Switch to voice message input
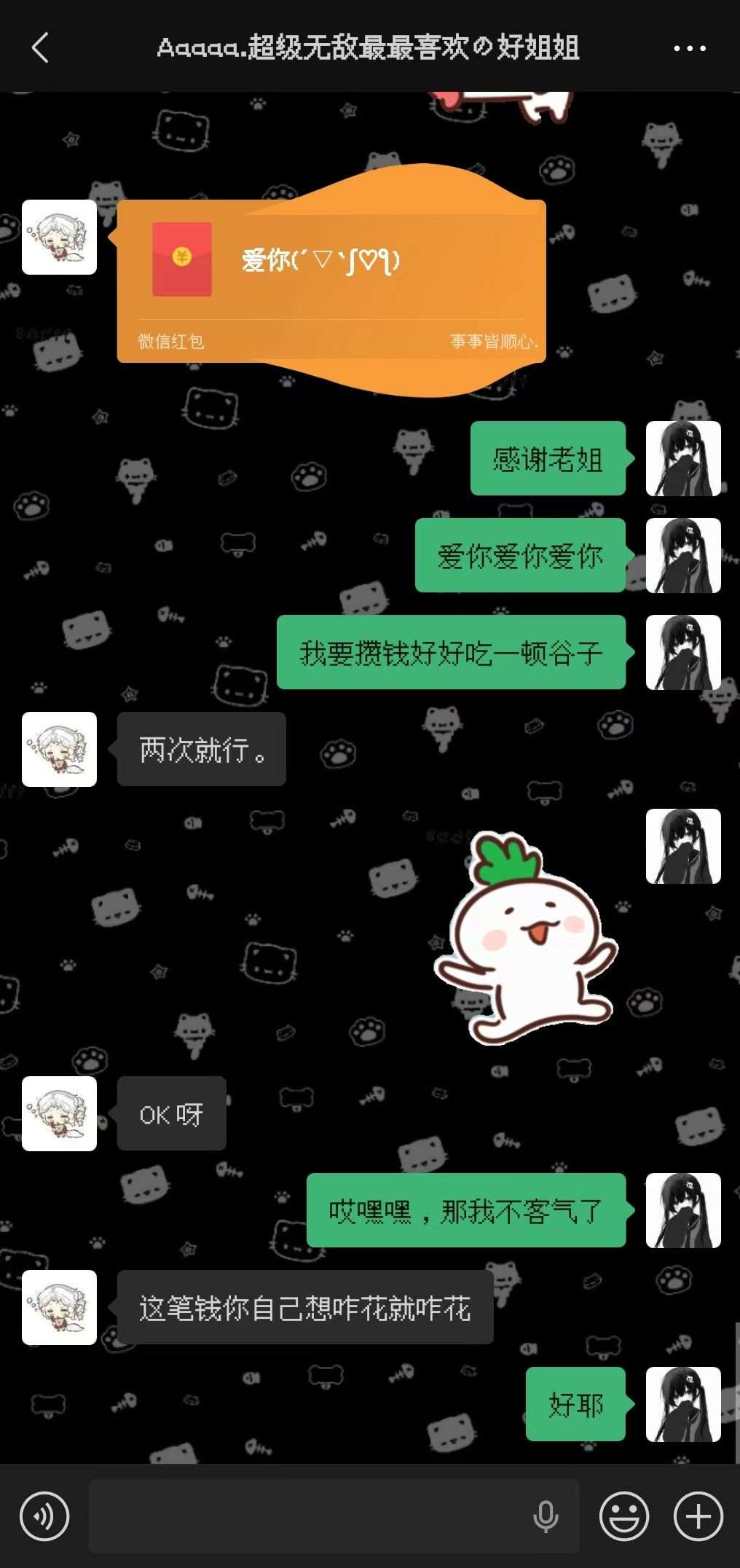The image size is (740, 1568). click(x=44, y=1517)
